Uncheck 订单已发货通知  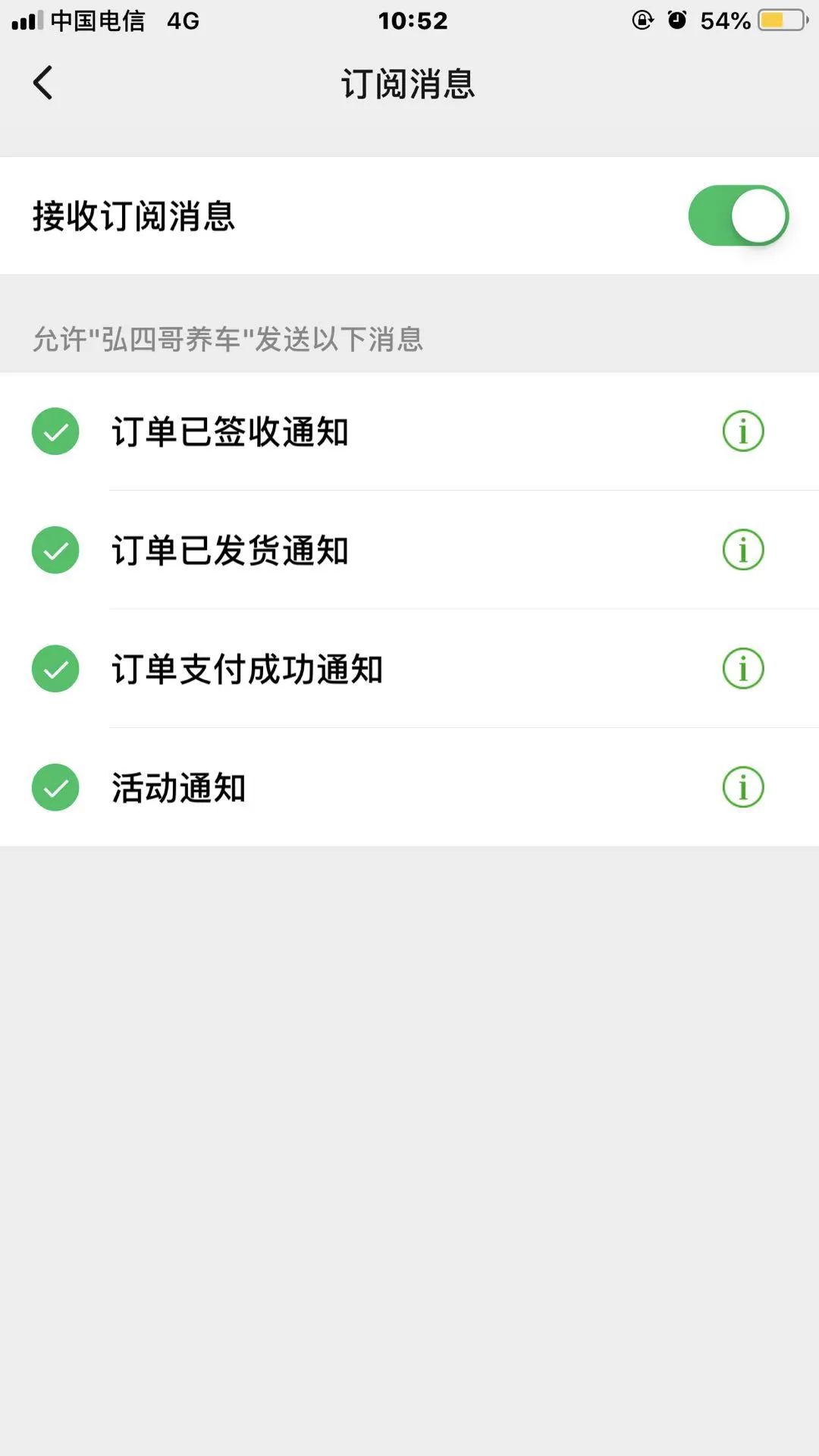pyautogui.click(x=55, y=550)
